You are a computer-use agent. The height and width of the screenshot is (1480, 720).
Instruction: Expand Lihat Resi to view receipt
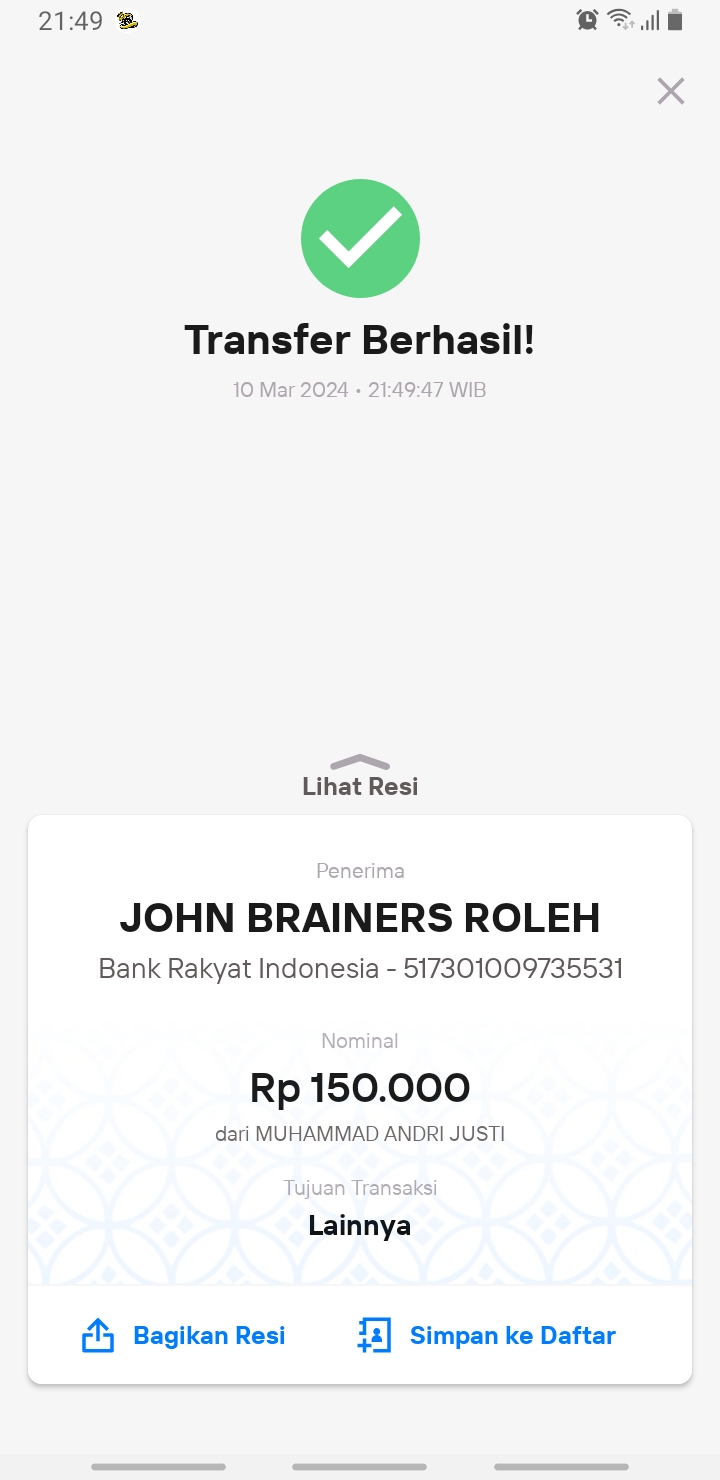[x=360, y=777]
